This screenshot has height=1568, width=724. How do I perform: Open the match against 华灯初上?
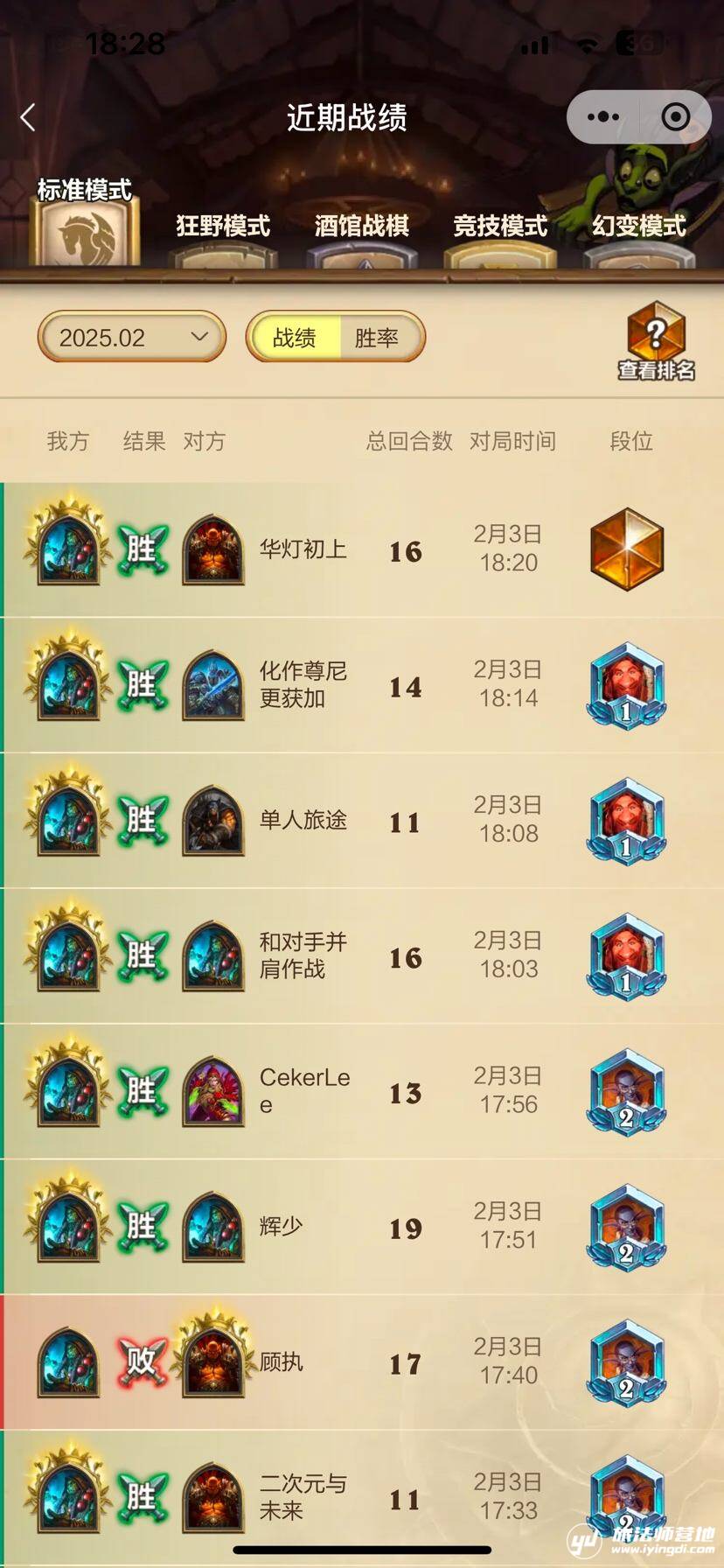[x=362, y=549]
